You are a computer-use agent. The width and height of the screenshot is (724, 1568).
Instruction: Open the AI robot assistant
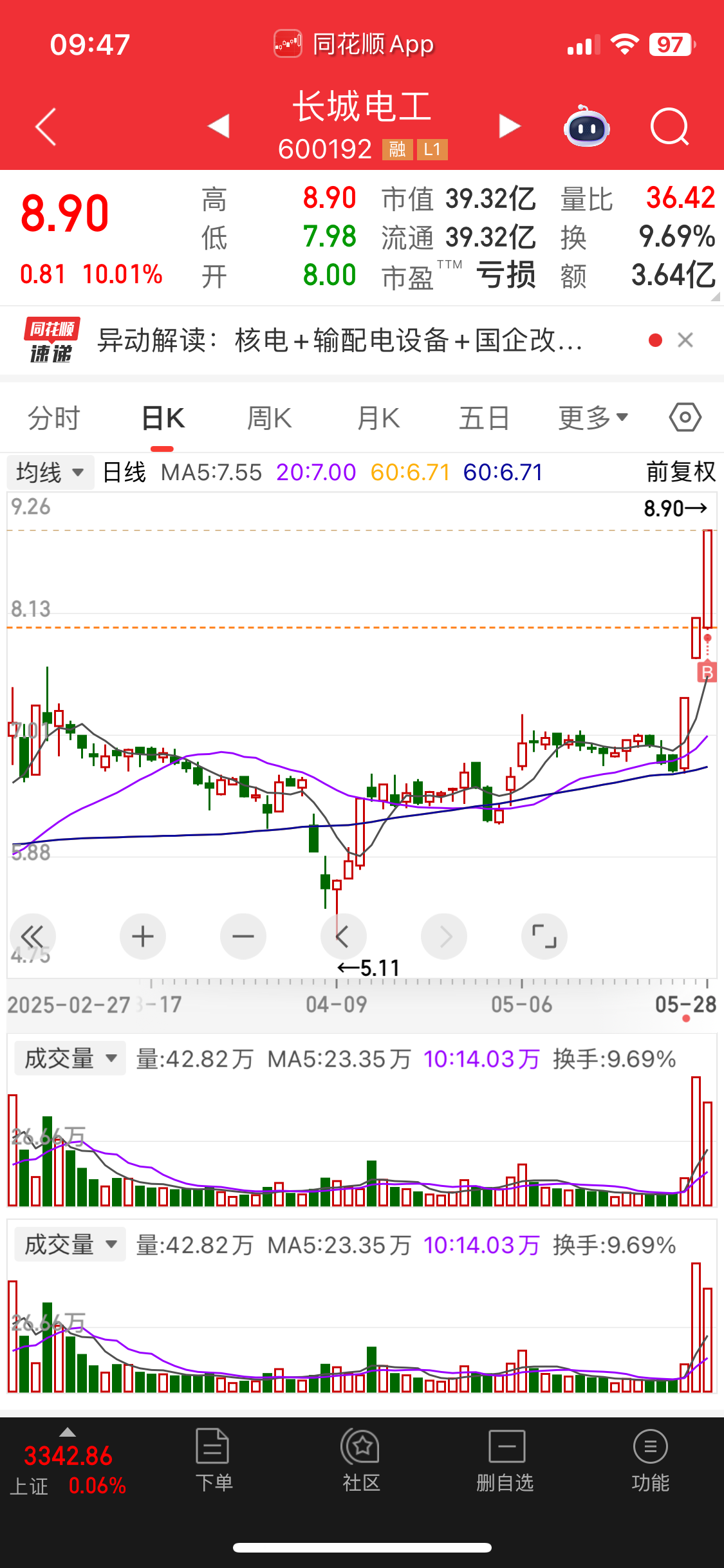pos(586,127)
